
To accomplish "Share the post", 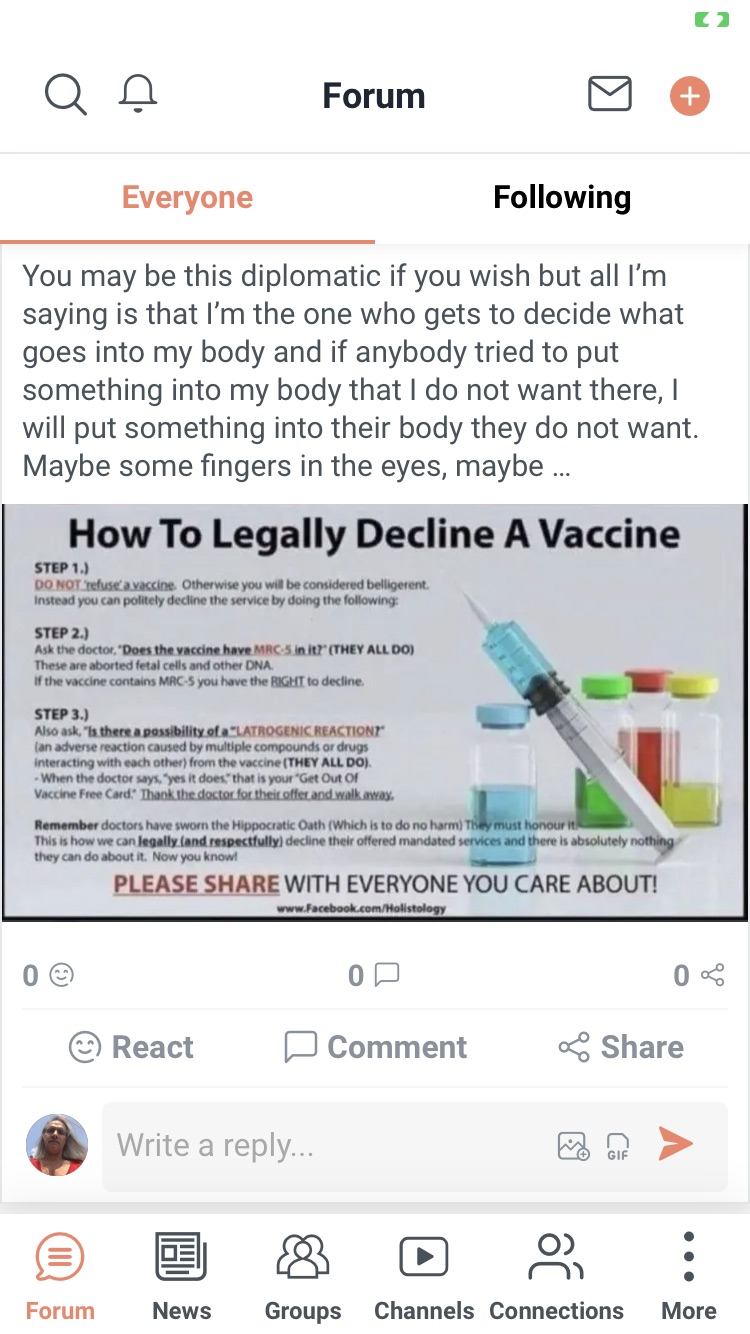I will pos(621,1047).
